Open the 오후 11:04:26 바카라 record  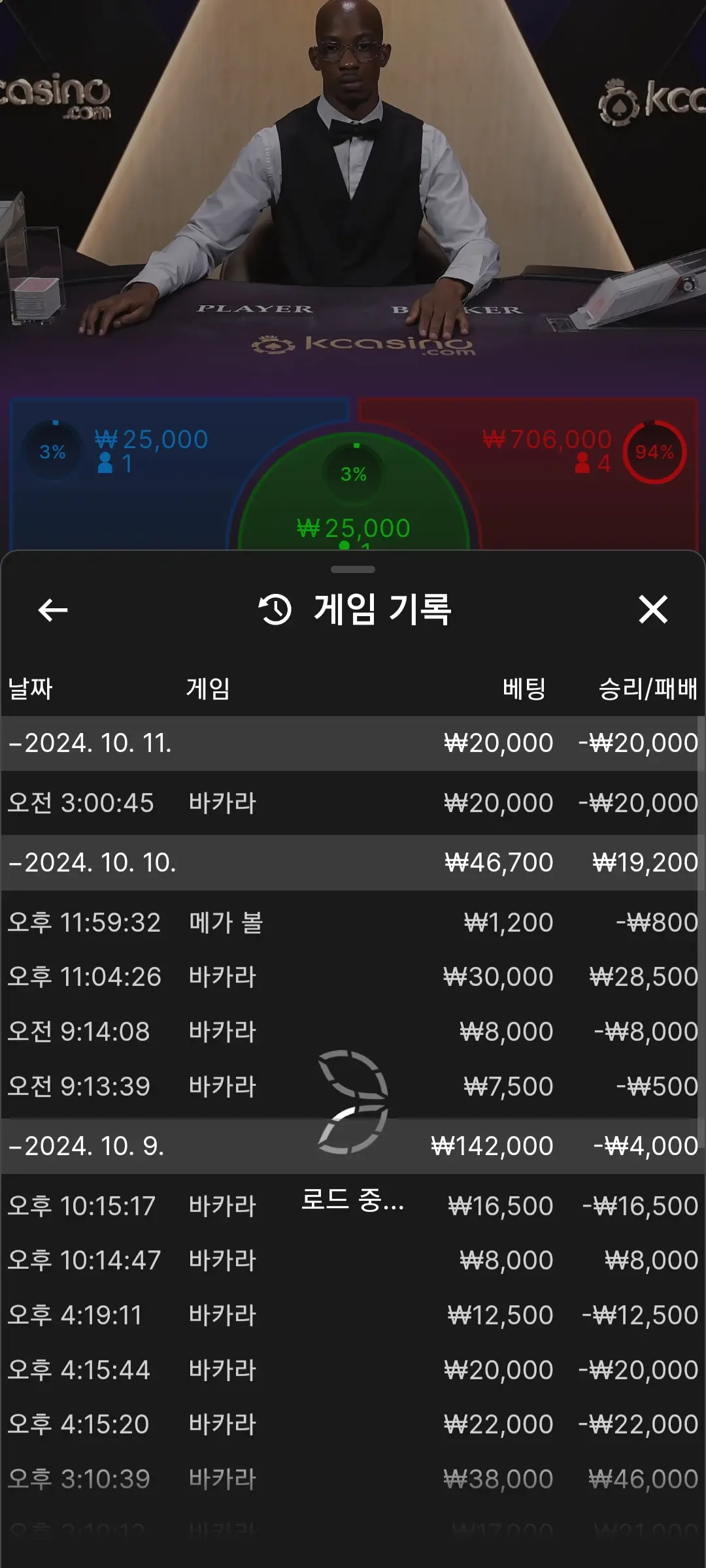click(x=353, y=977)
